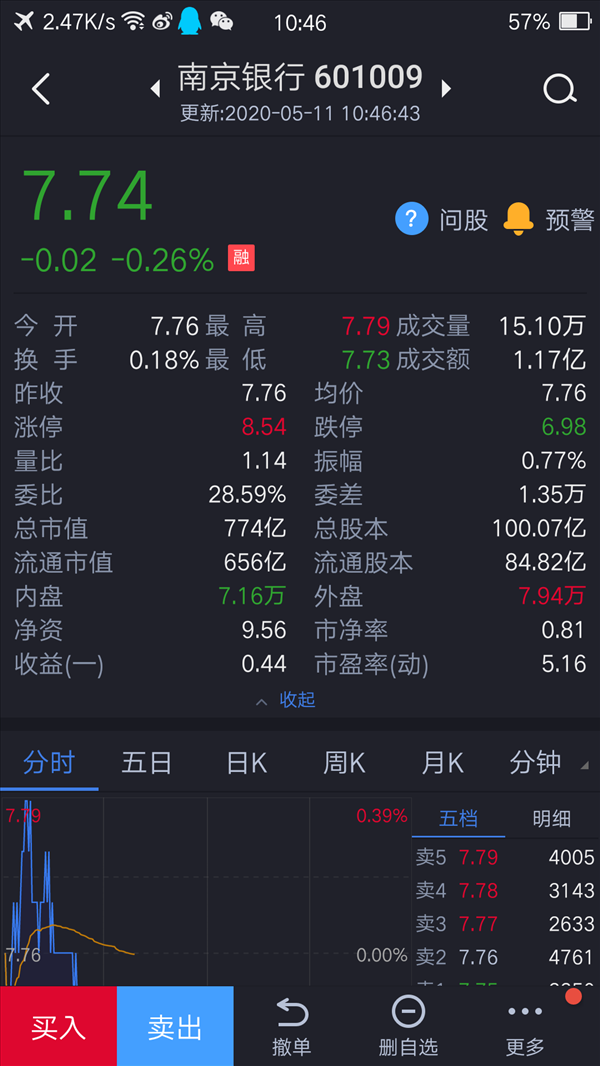
Task: Show the 明细 trade details tab
Action: [552, 819]
